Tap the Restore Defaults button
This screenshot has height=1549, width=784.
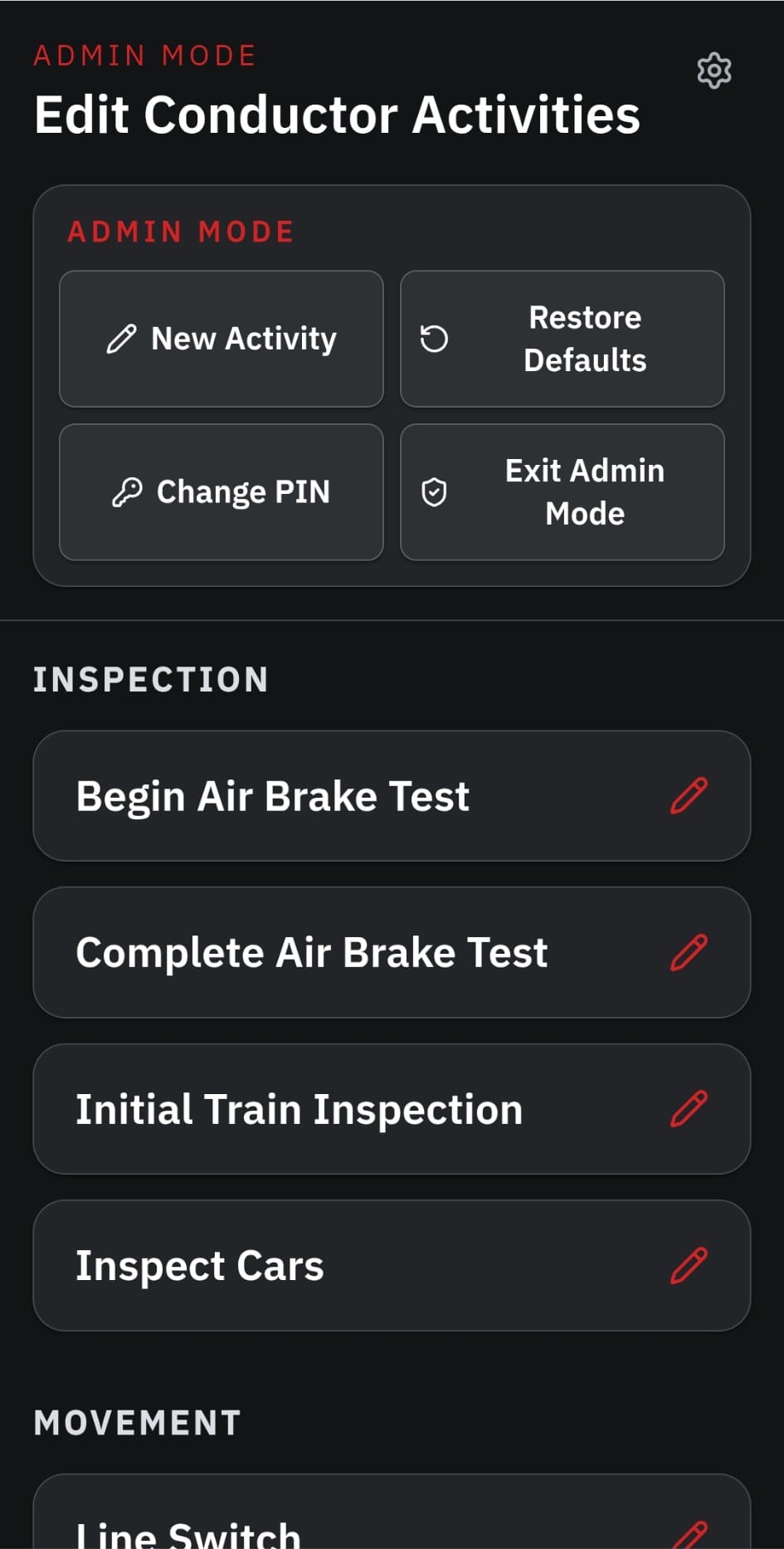click(x=562, y=339)
